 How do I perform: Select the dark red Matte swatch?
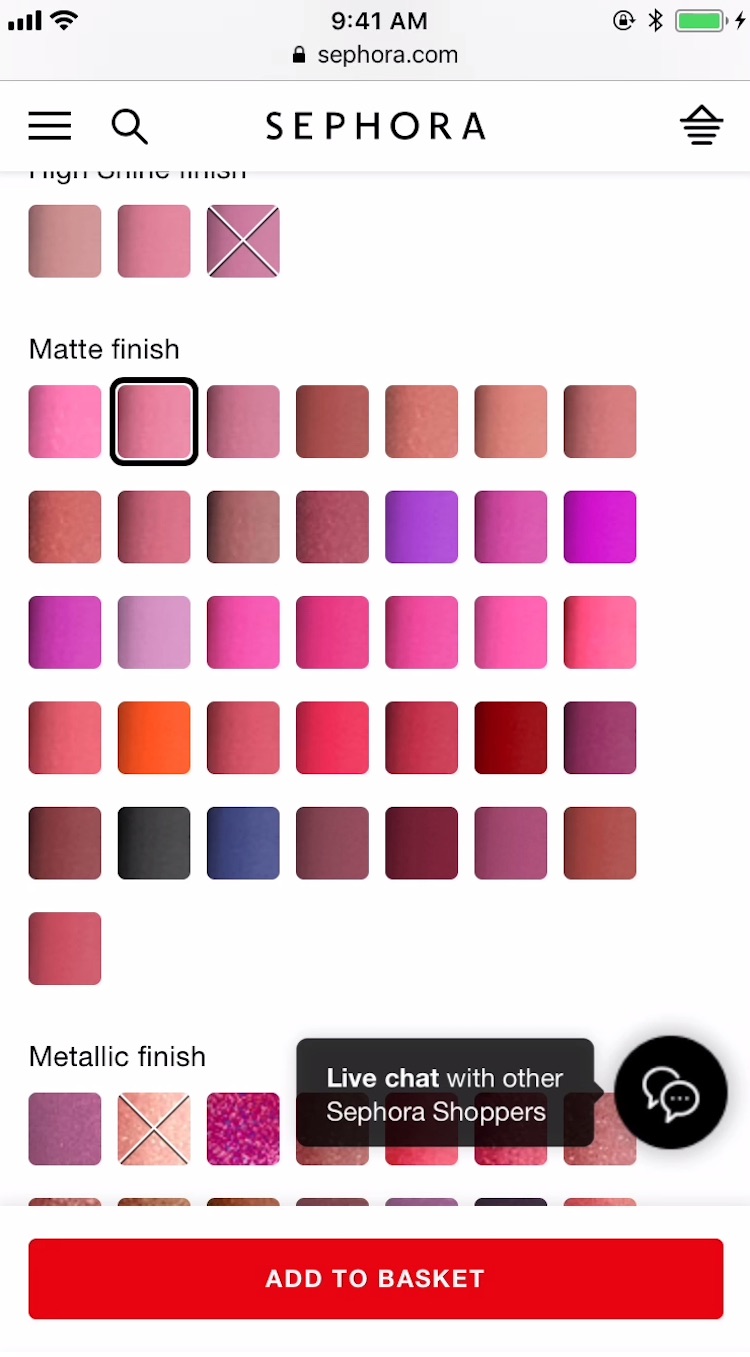[x=511, y=738]
